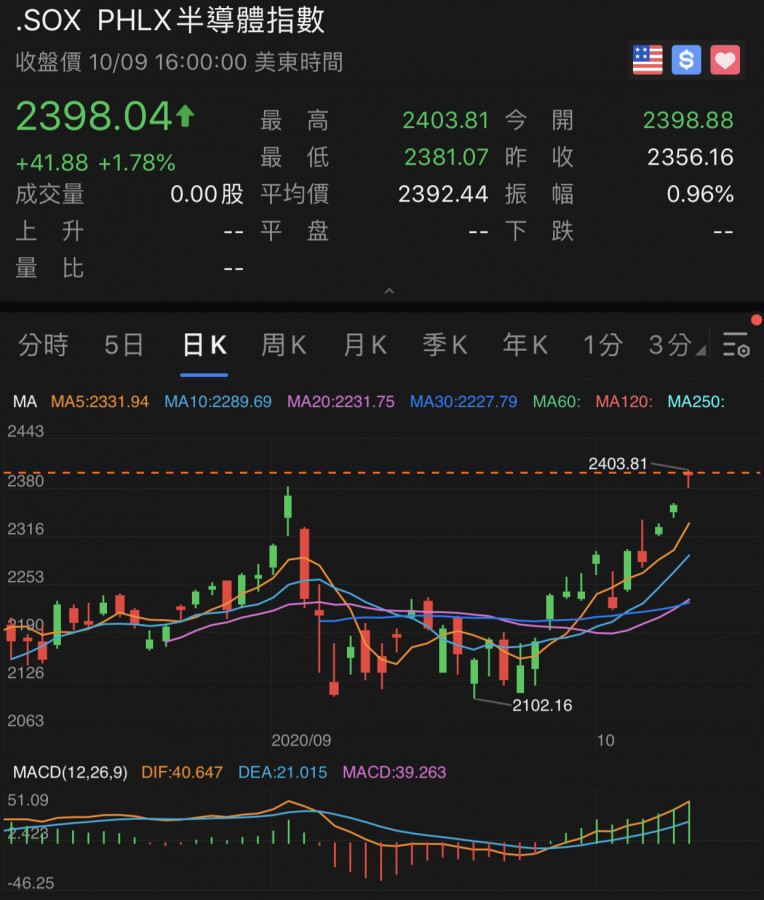
Task: View the 月K monthly chart
Action: point(365,345)
